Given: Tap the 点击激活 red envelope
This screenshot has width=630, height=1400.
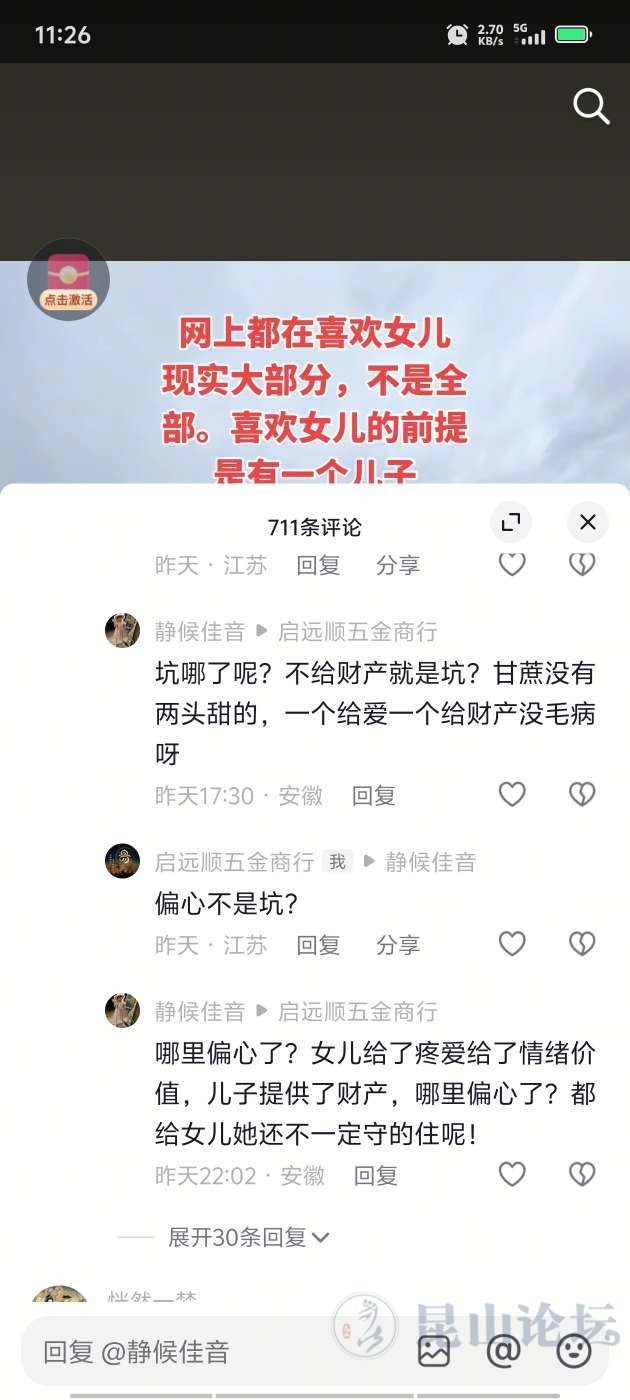Looking at the screenshot, I should (68, 280).
